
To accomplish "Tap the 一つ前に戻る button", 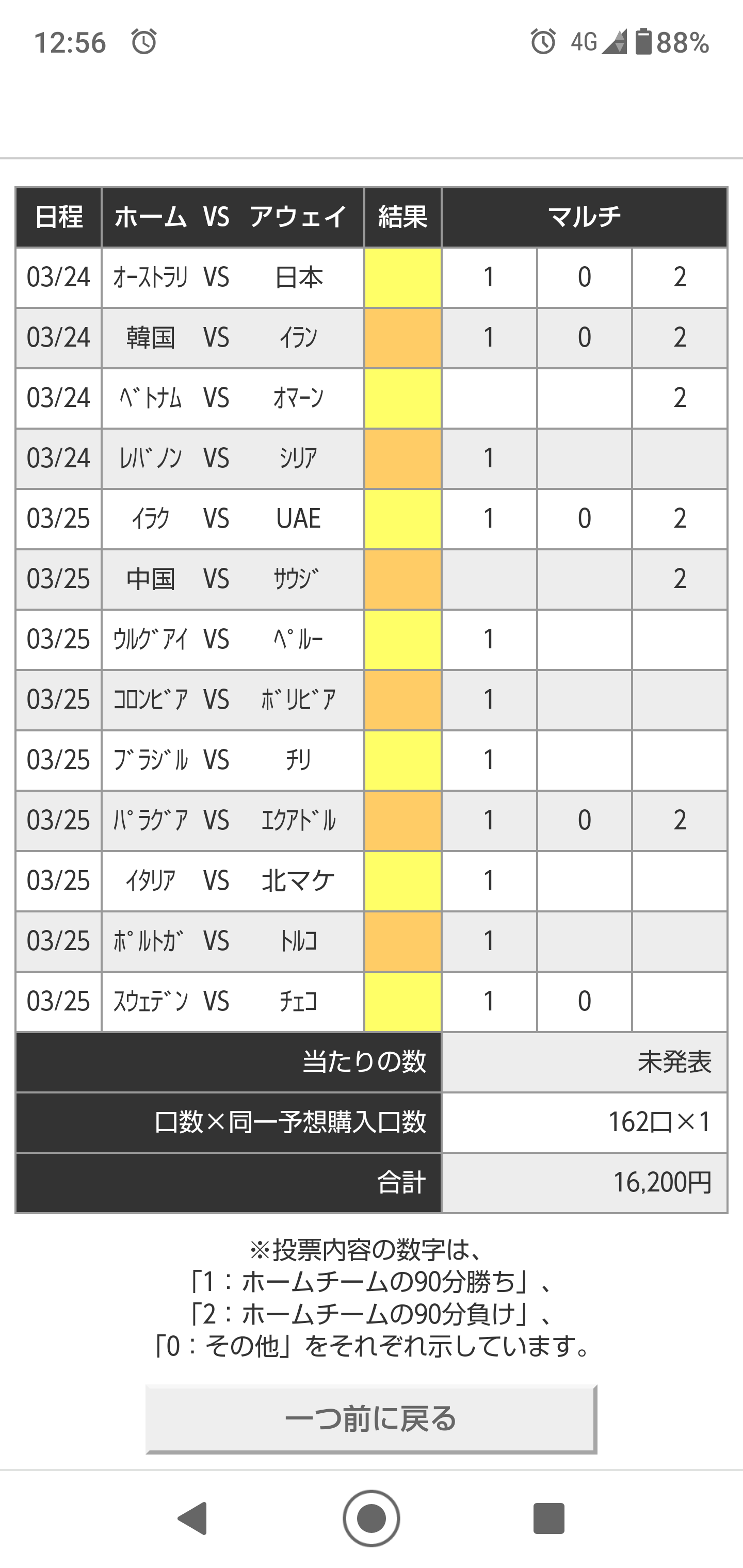I will (371, 1419).
